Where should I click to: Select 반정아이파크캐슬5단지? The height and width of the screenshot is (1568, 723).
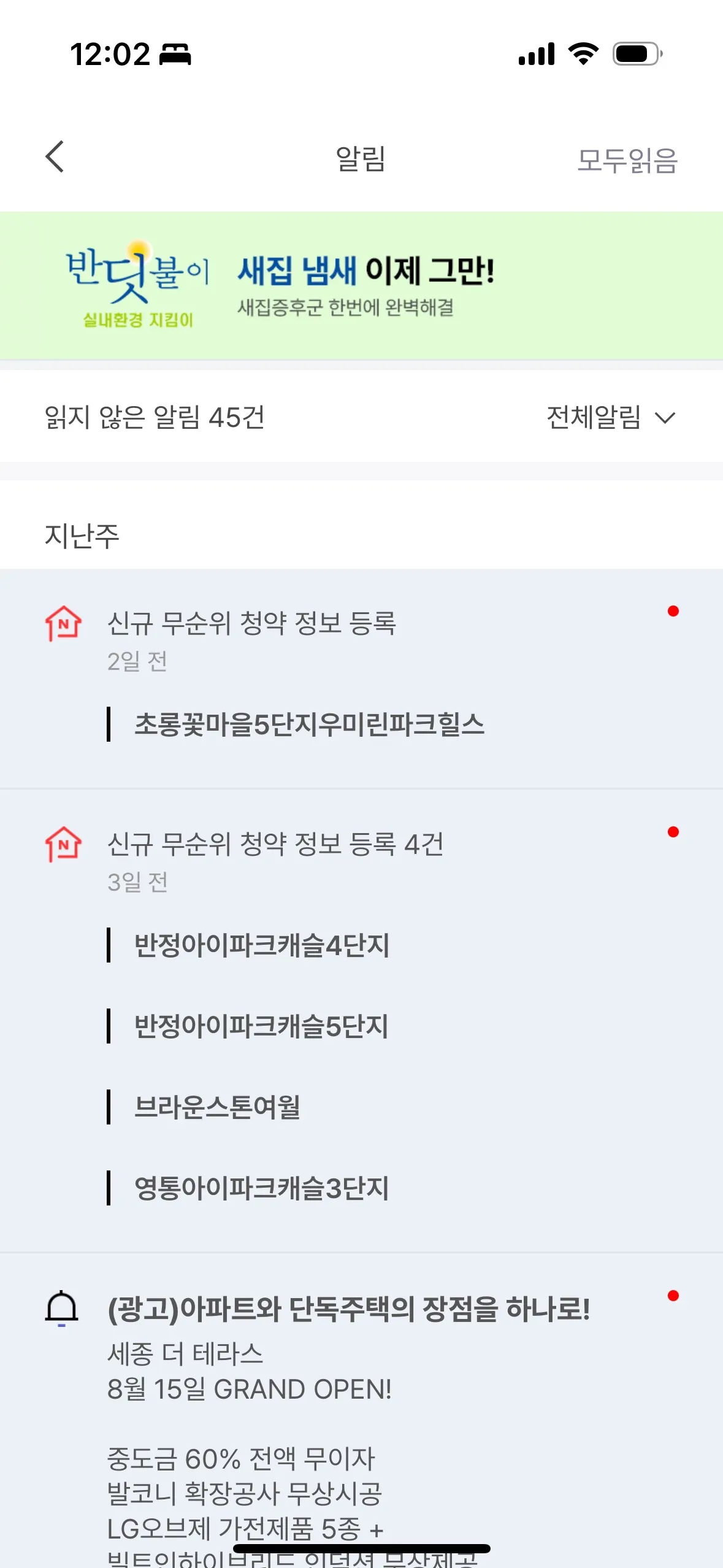pyautogui.click(x=261, y=1026)
